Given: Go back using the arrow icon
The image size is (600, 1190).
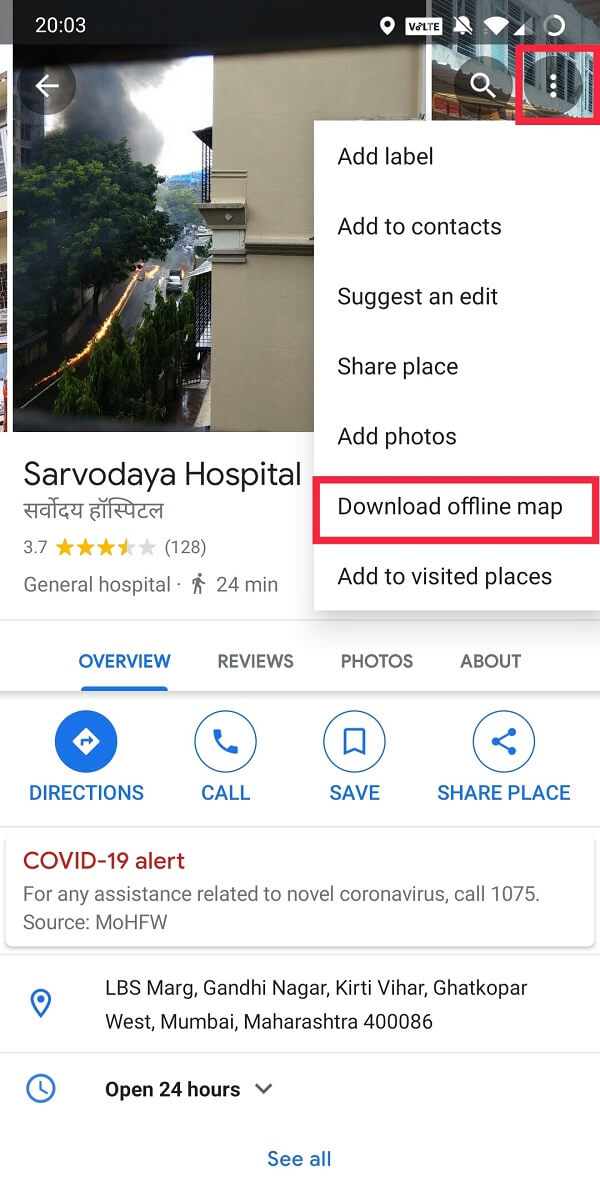Looking at the screenshot, I should [x=46, y=85].
